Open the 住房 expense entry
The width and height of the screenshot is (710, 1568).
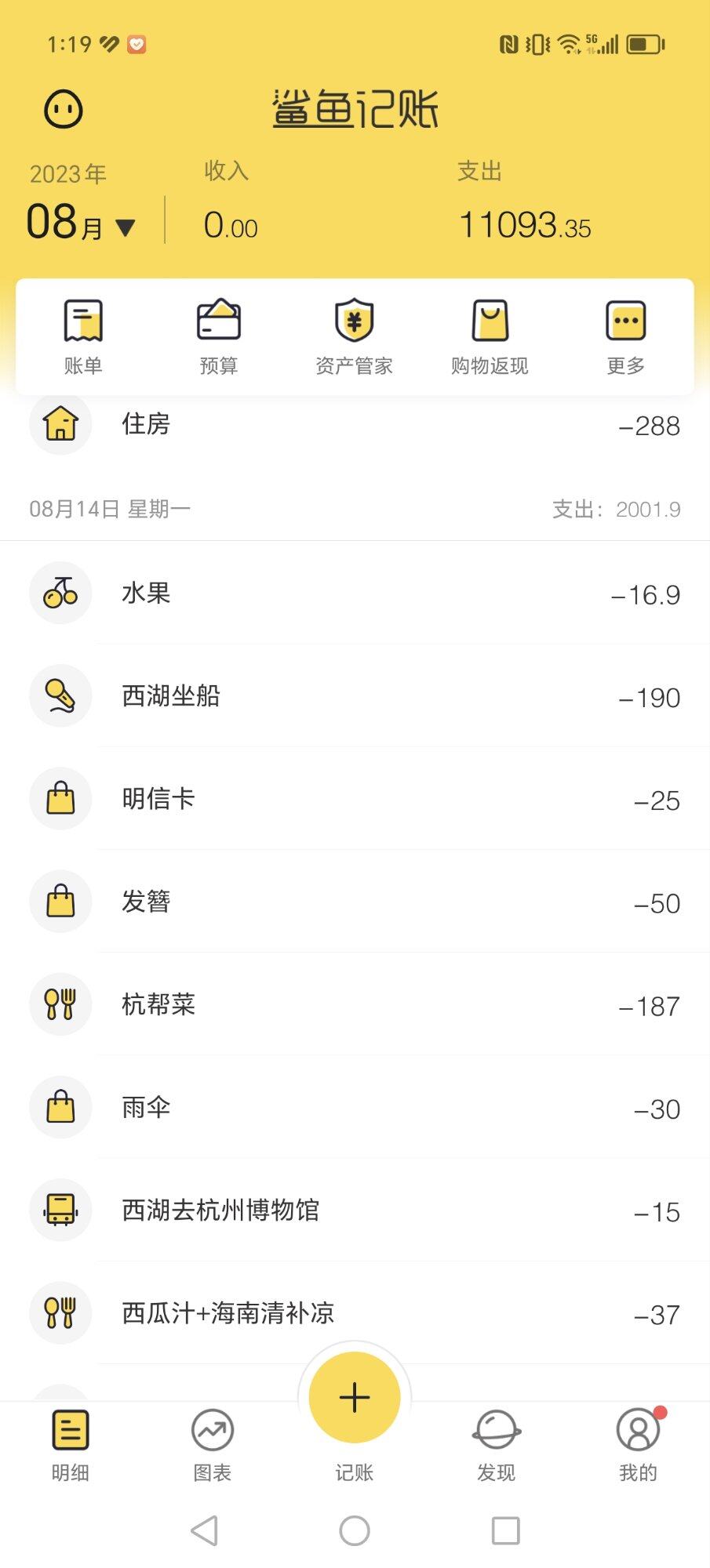coord(355,424)
